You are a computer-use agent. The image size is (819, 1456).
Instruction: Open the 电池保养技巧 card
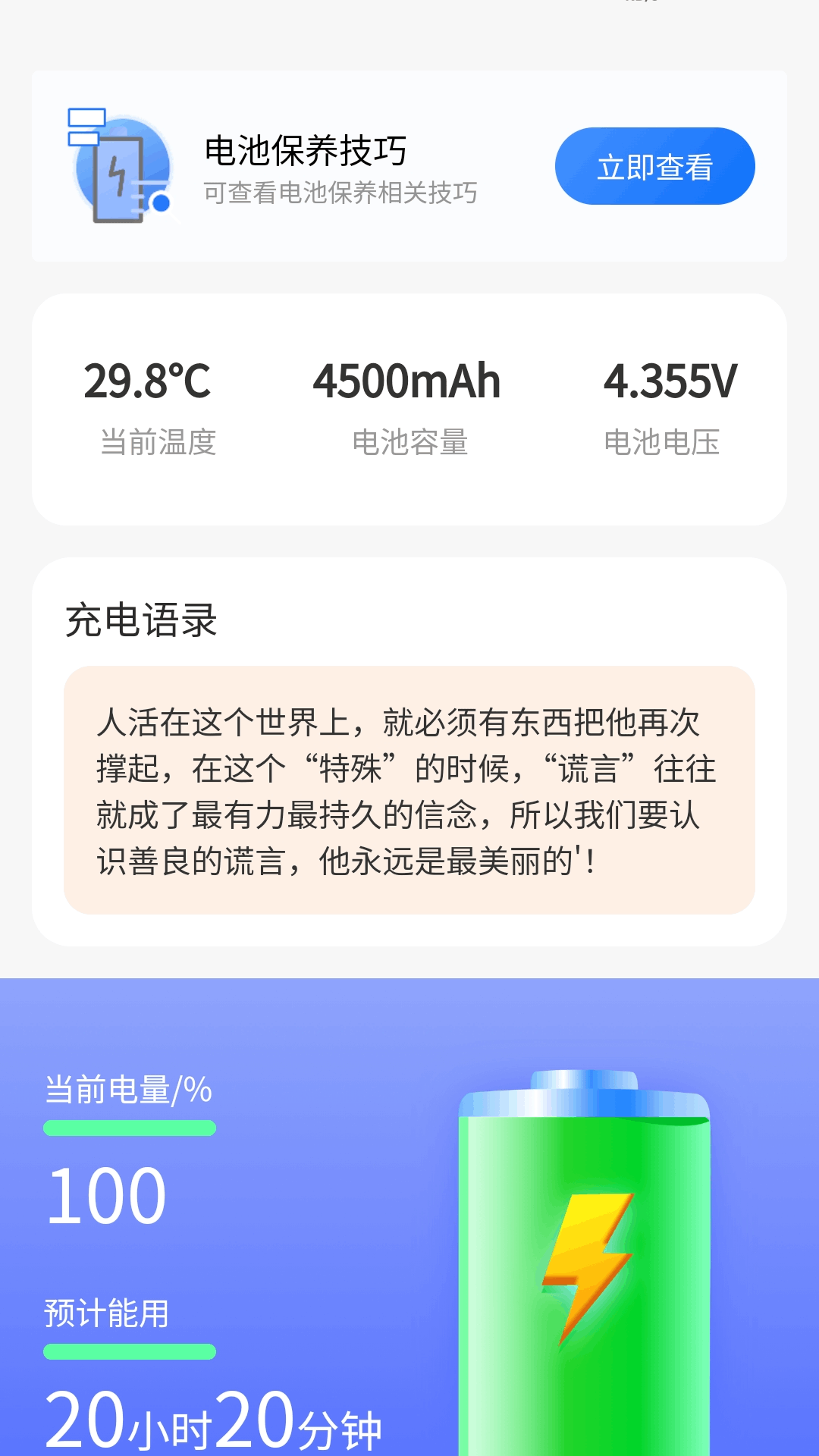306,167
